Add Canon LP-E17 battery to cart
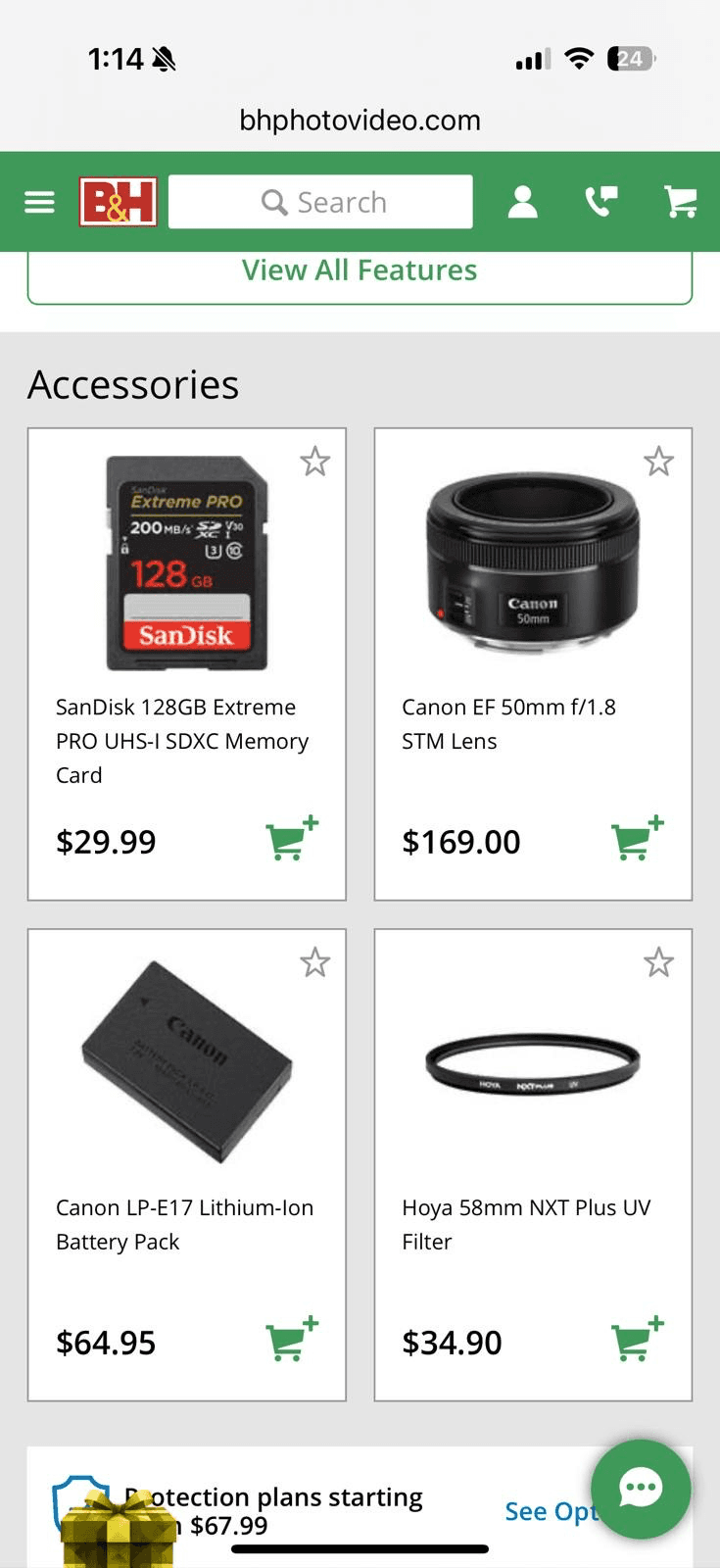Screen dimensions: 720x1568 291,1340
